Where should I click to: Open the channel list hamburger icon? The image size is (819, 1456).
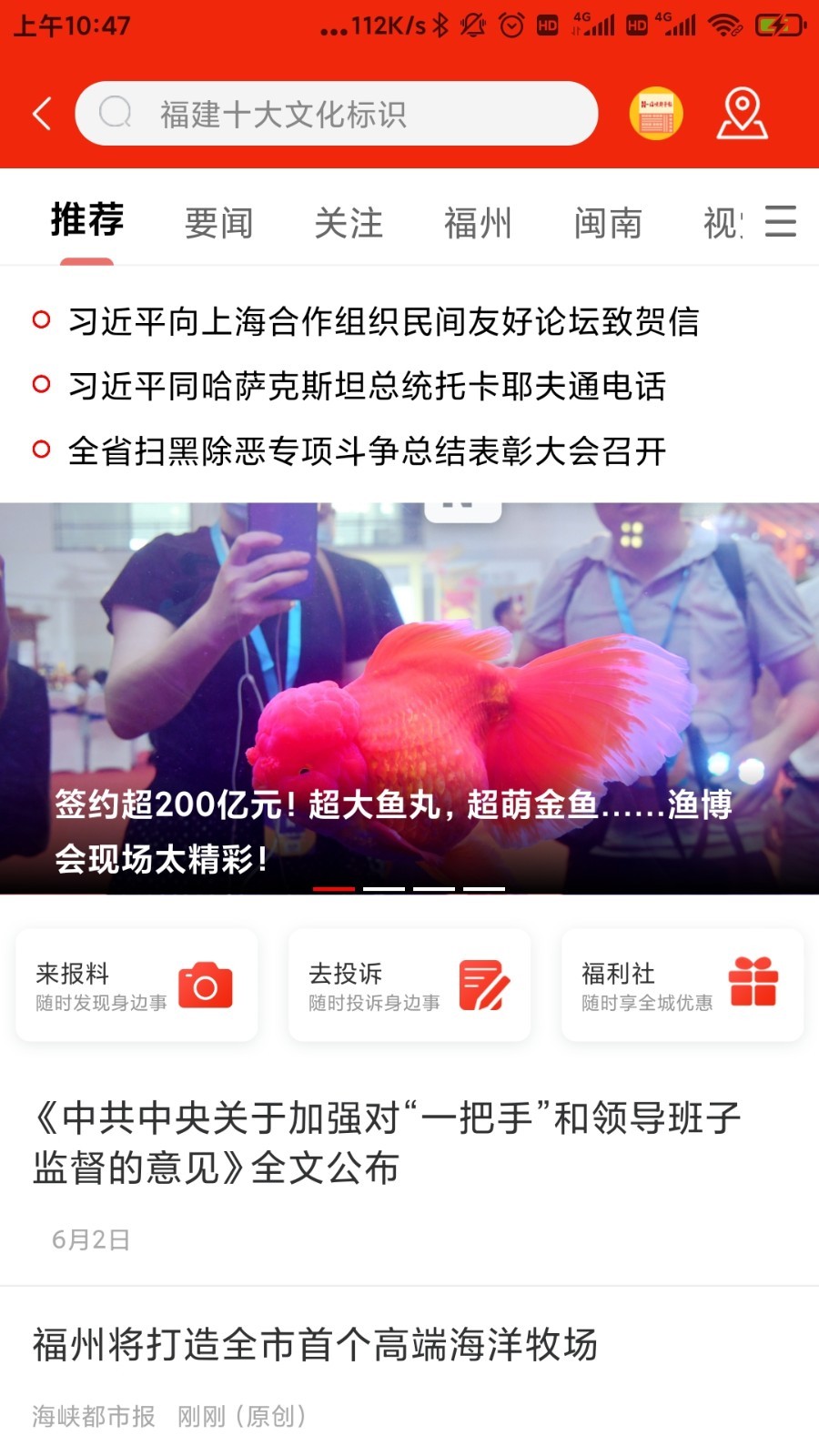pos(781,222)
